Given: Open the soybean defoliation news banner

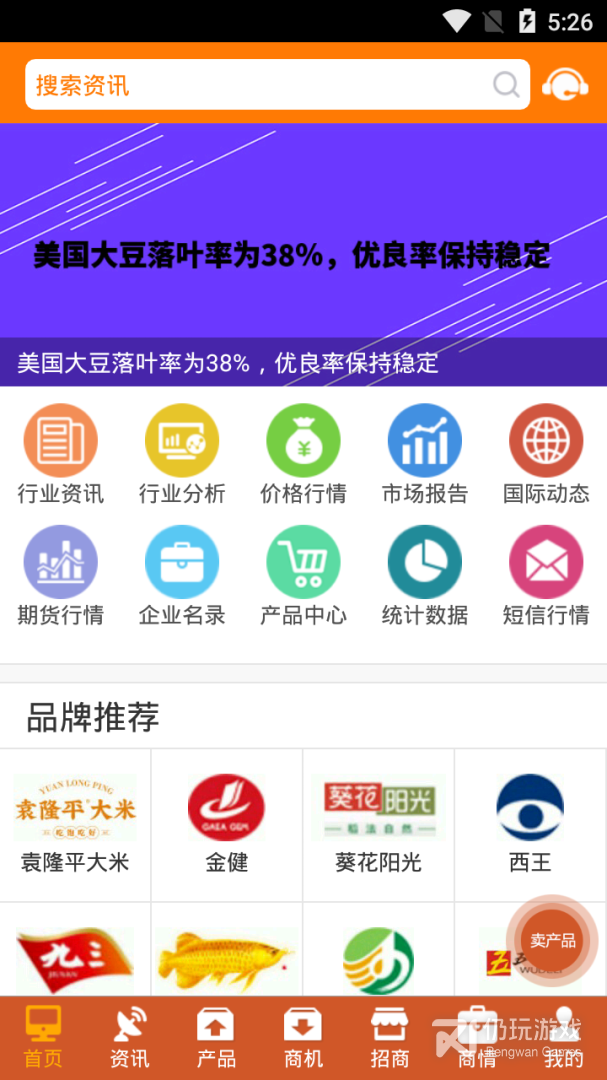Looking at the screenshot, I should pos(303,254).
